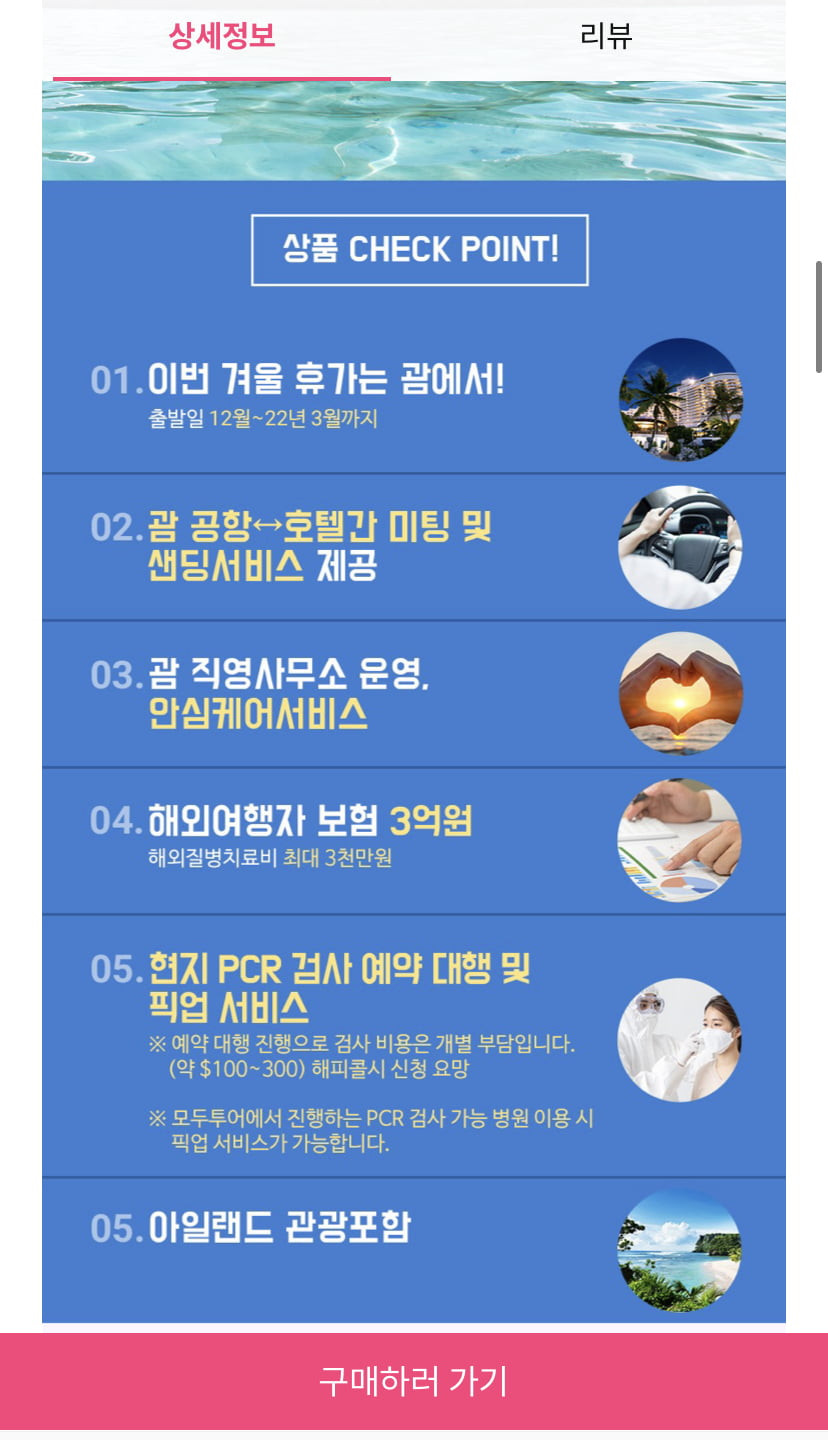Select the 상세정보 tab

pos(222,37)
